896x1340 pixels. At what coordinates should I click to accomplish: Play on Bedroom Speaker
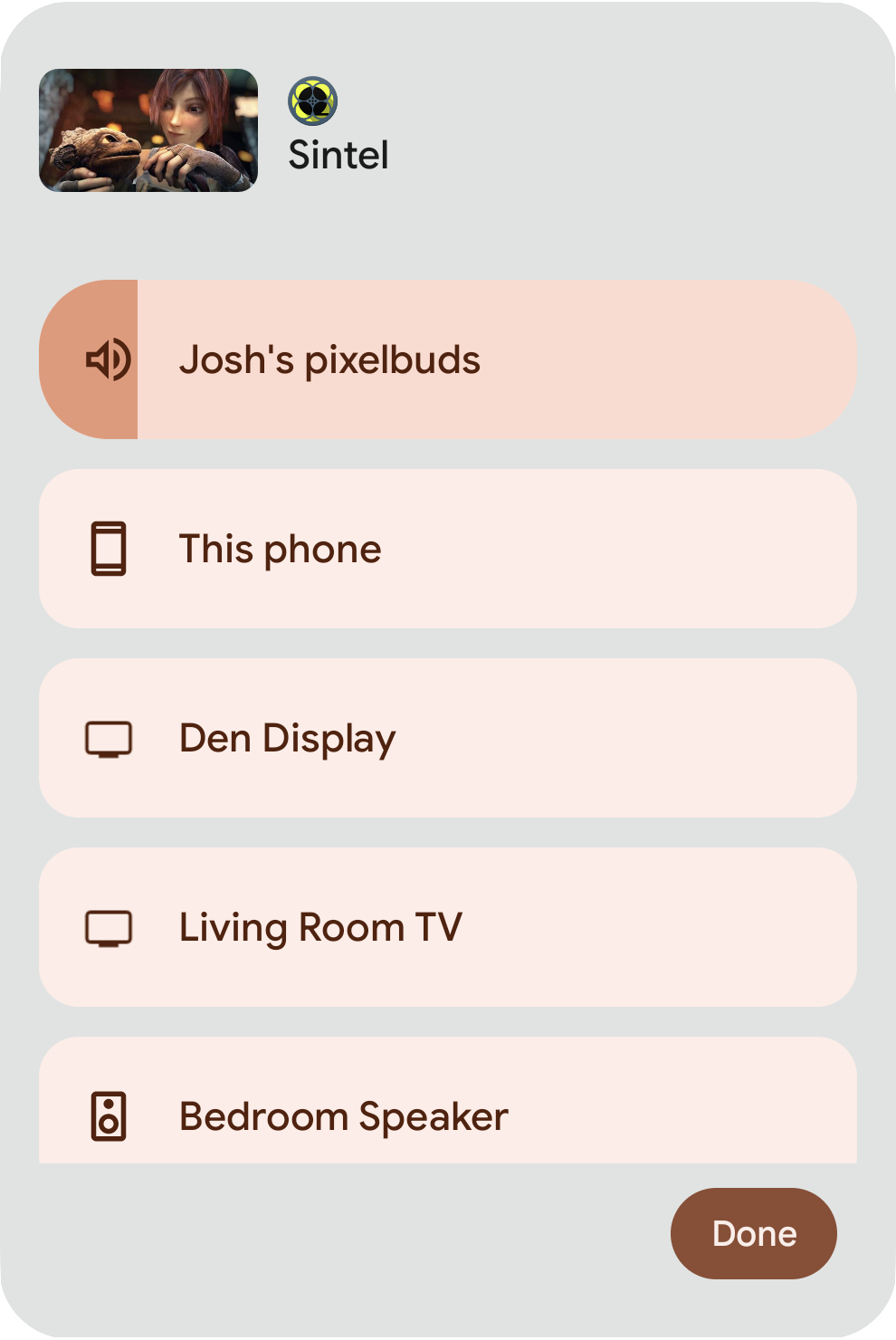click(448, 1109)
